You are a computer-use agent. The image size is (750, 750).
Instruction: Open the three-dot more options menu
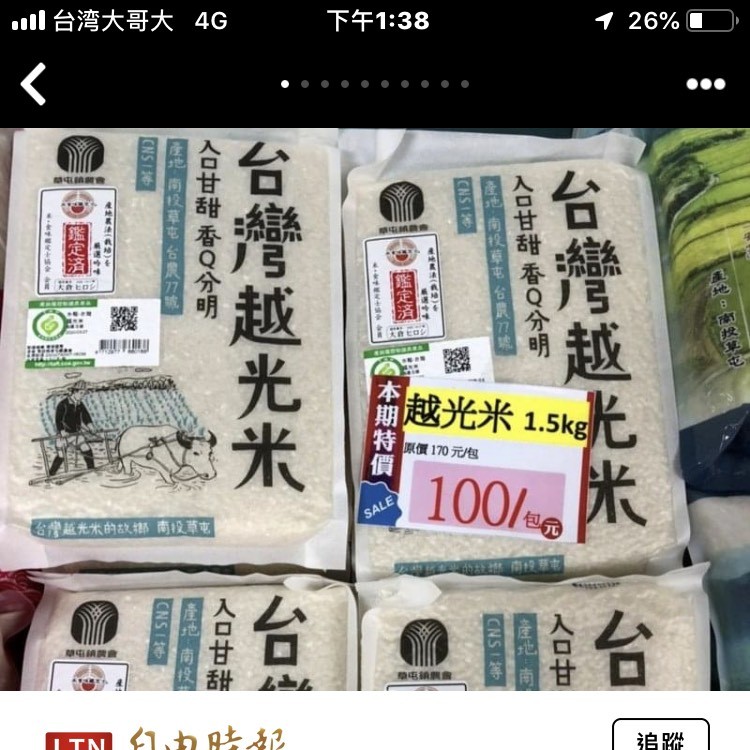(x=705, y=84)
